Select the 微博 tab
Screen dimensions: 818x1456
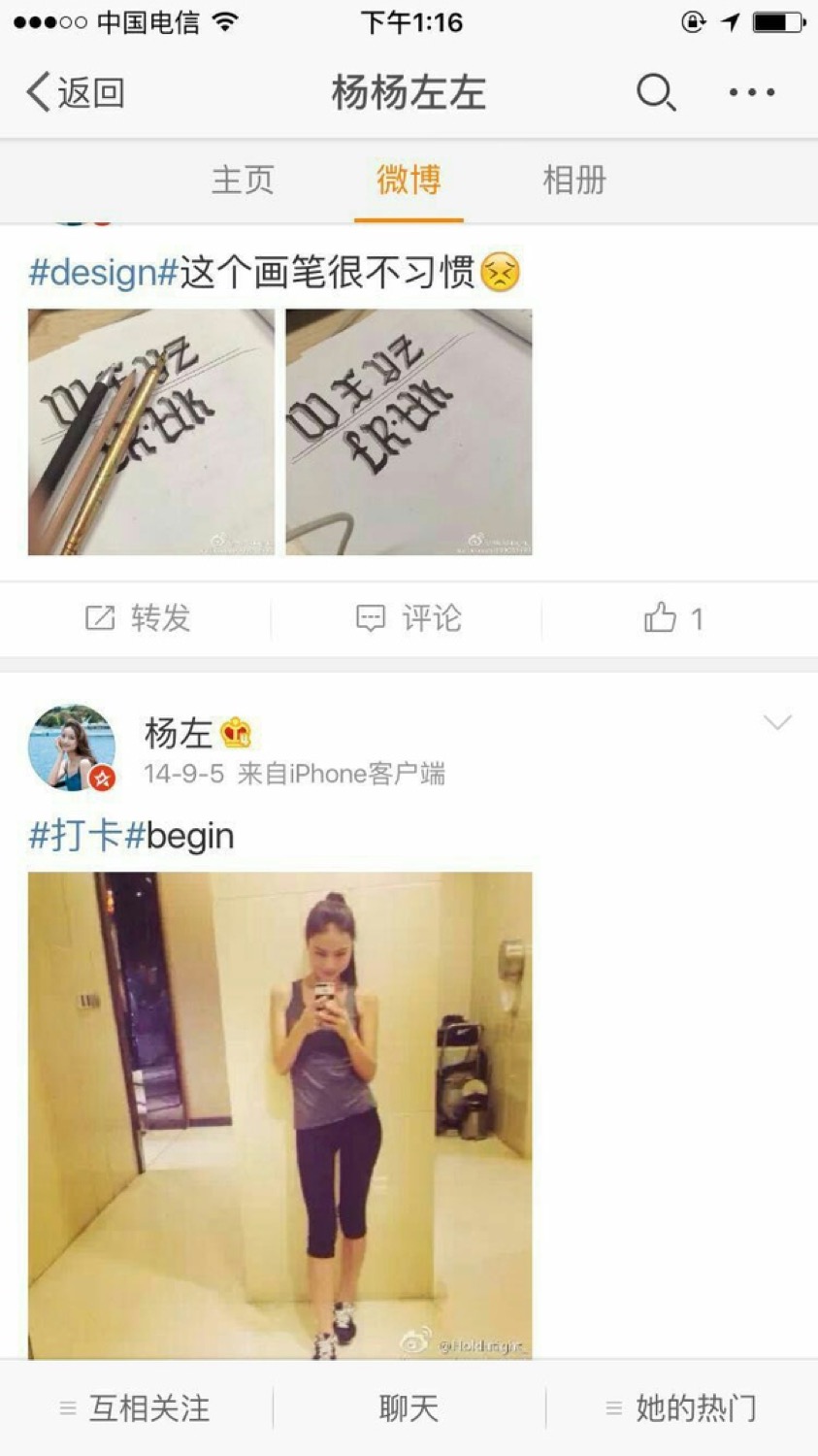(409, 181)
